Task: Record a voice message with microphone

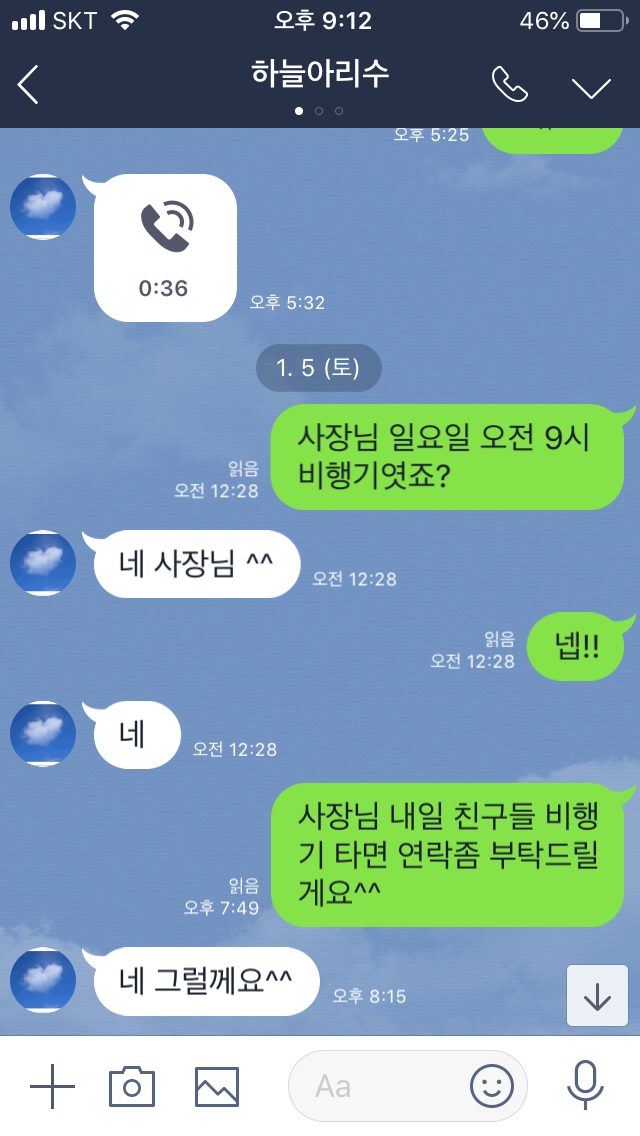Action: pos(585,1085)
